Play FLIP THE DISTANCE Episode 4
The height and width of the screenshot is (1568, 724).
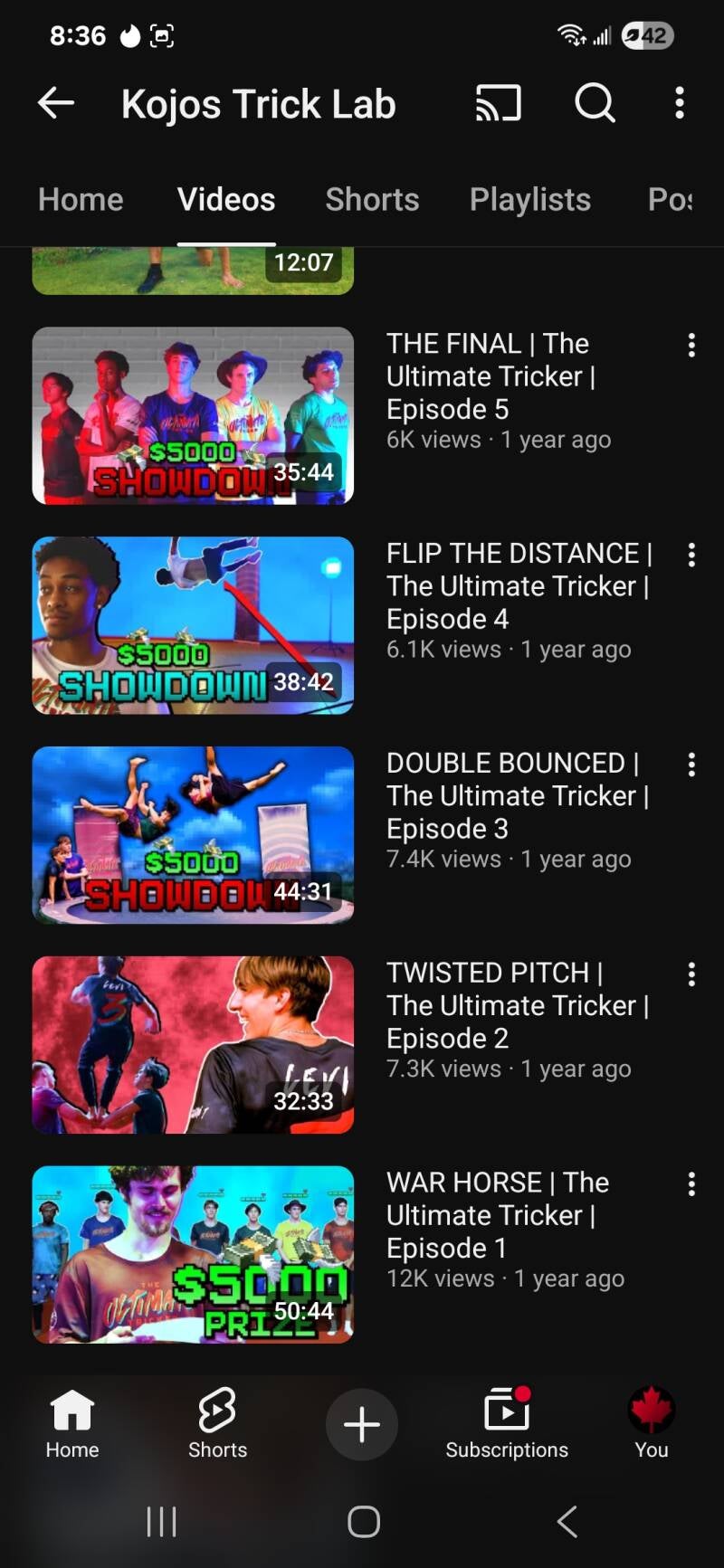[193, 625]
